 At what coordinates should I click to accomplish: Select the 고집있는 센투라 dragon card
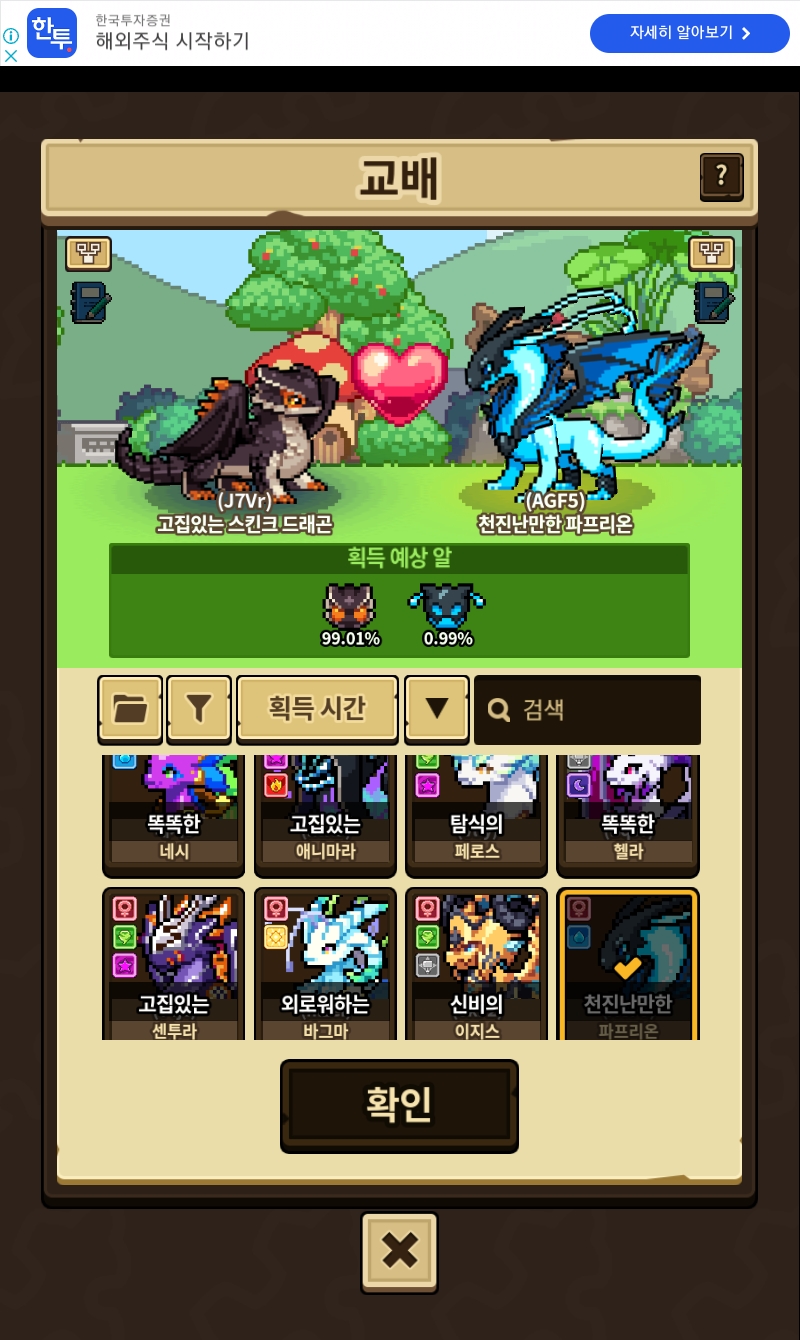pyautogui.click(x=174, y=964)
